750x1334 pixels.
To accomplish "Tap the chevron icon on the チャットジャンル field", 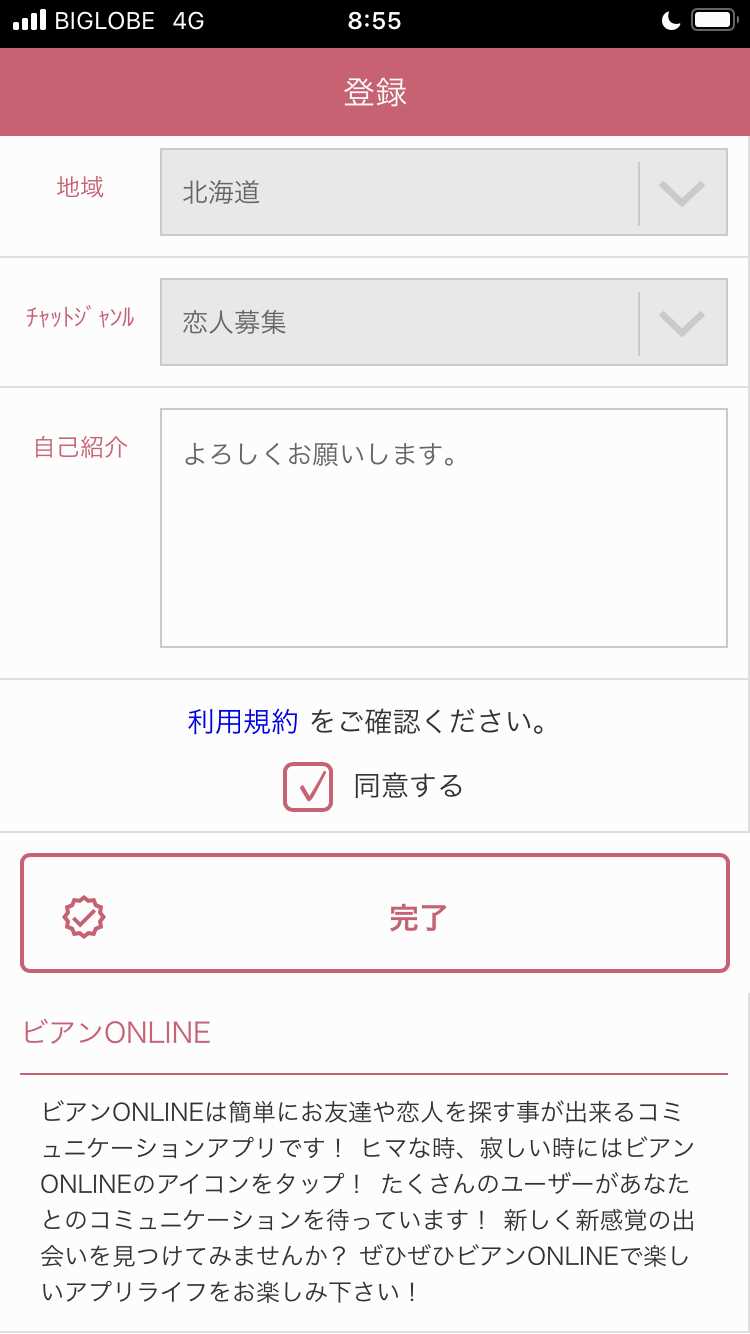I will point(681,322).
